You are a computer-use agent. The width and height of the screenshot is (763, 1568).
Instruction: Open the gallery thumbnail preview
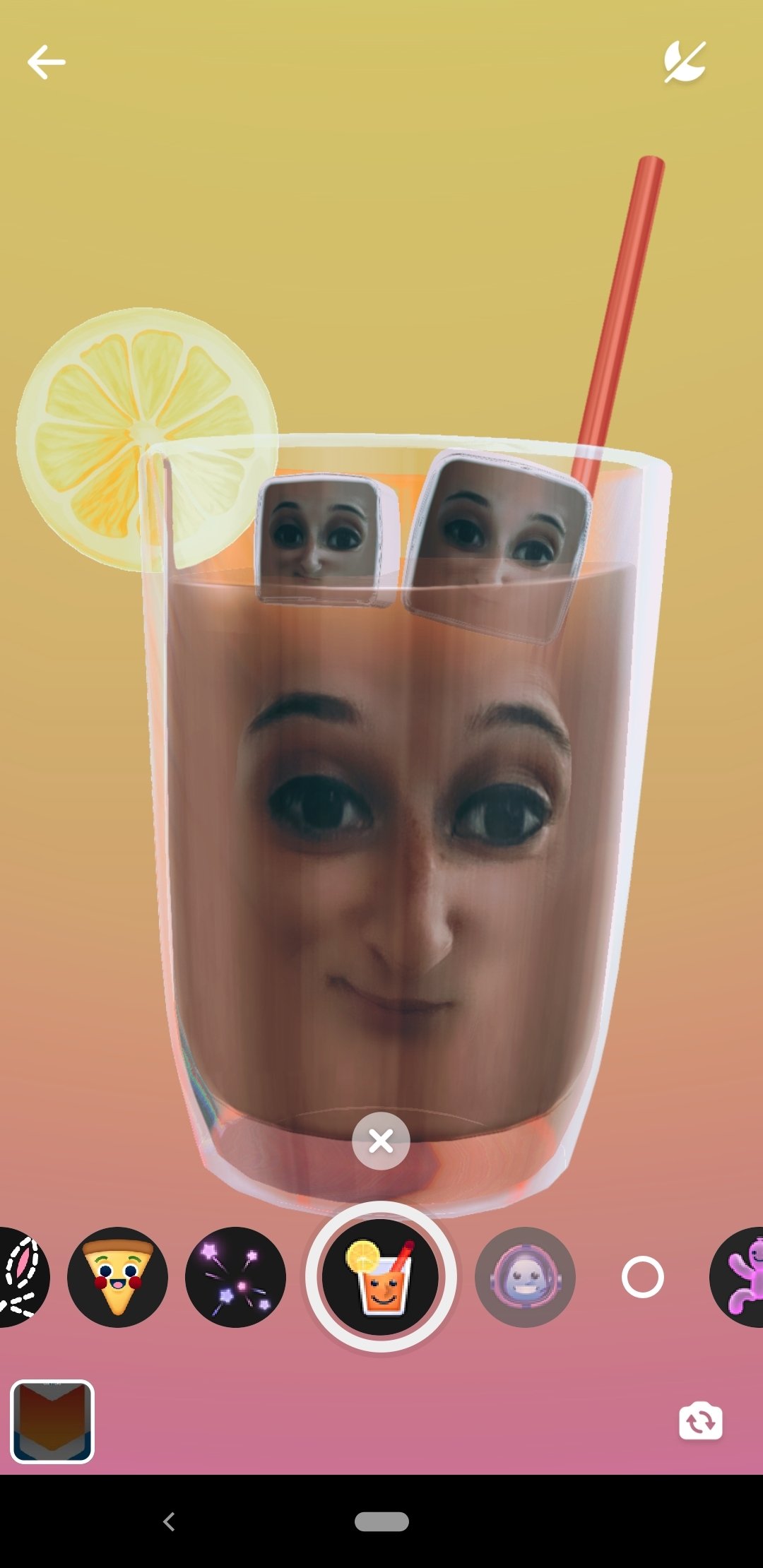(52, 1421)
